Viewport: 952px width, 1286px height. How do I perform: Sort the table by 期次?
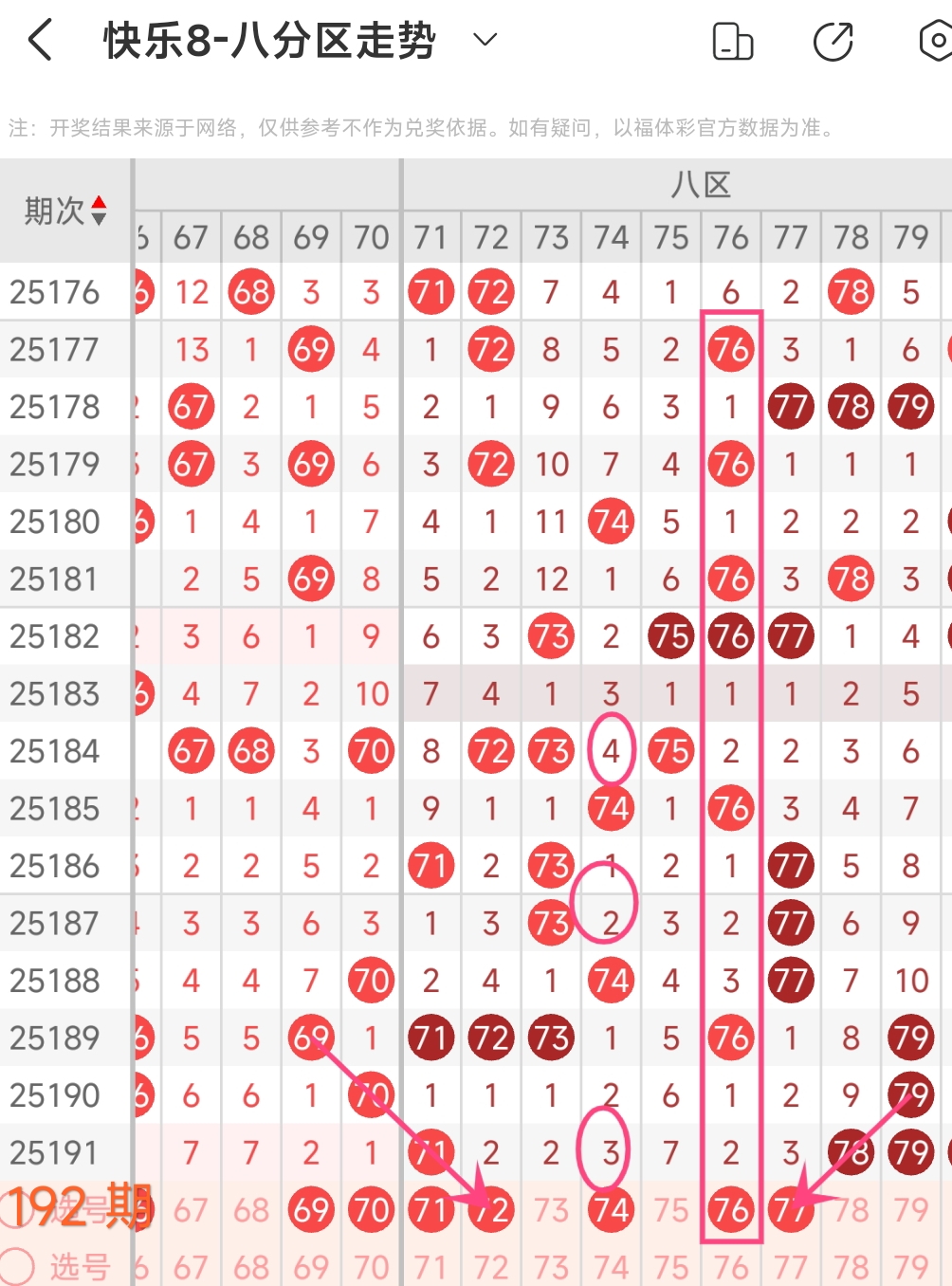[x=99, y=211]
